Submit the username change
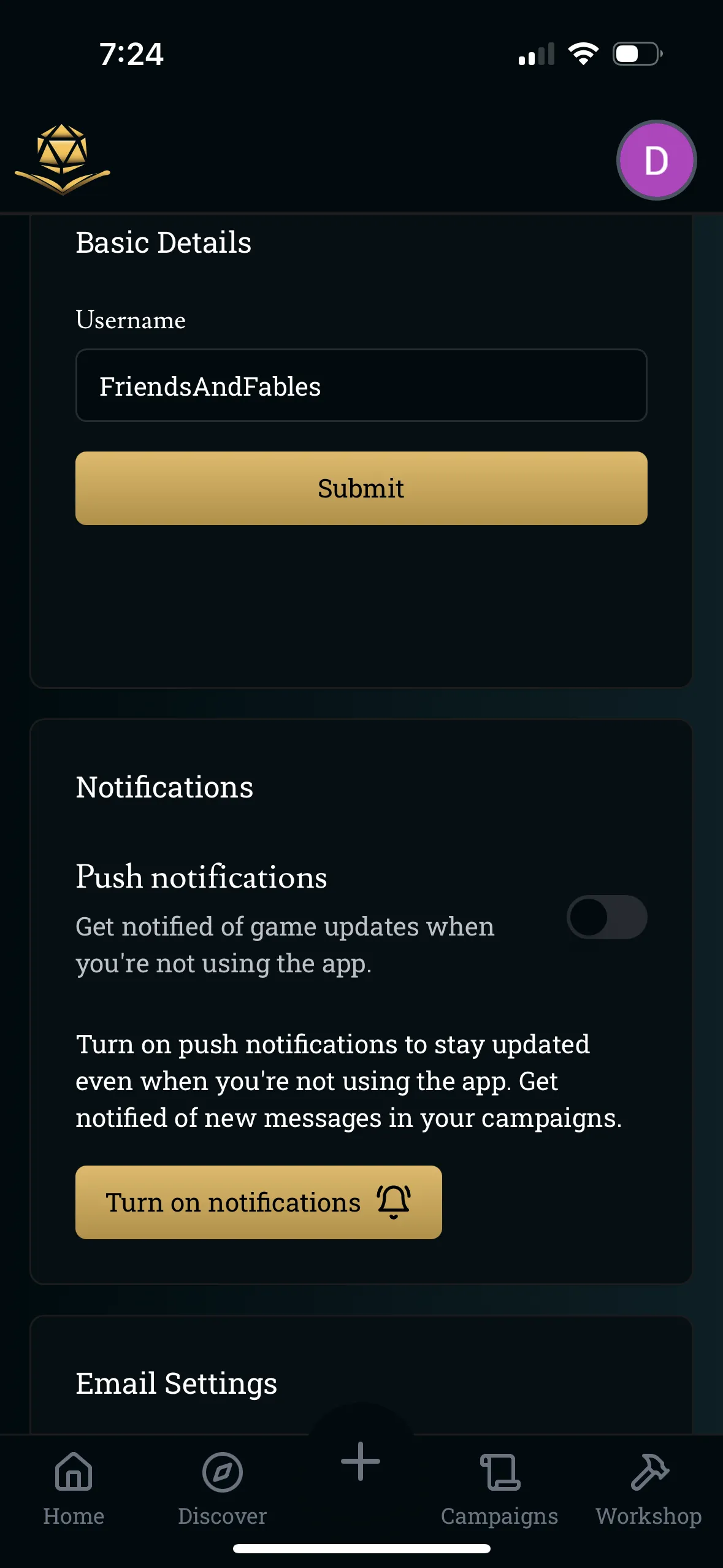This screenshot has width=723, height=1568. pos(361,488)
